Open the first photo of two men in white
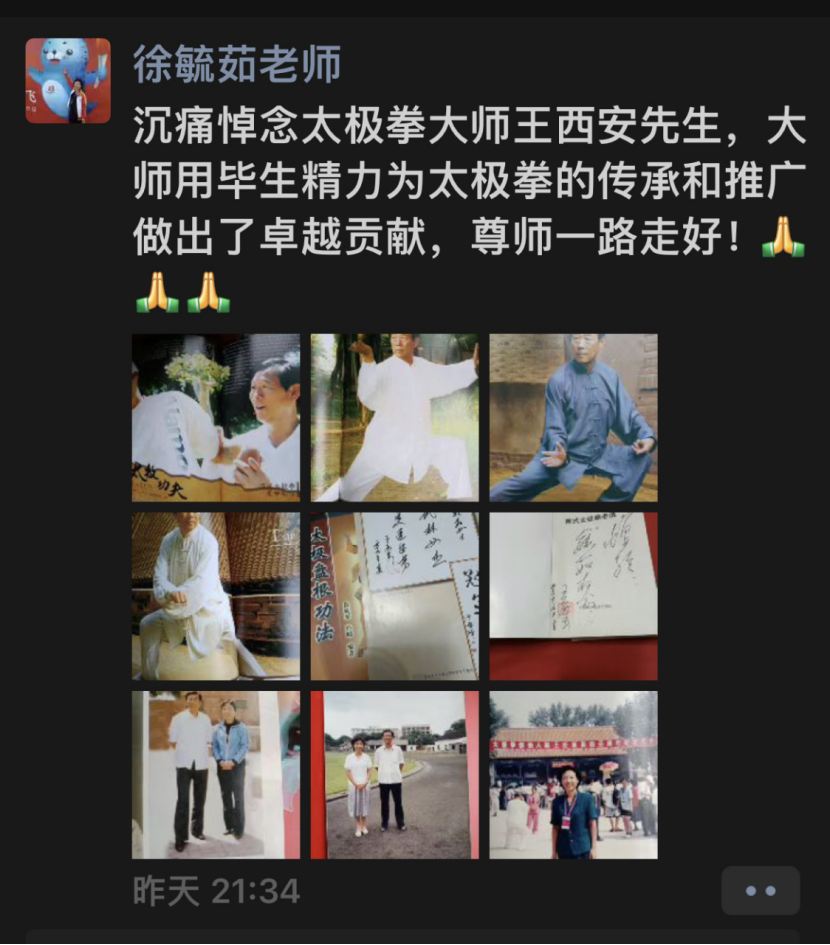The image size is (830, 945). click(x=216, y=417)
